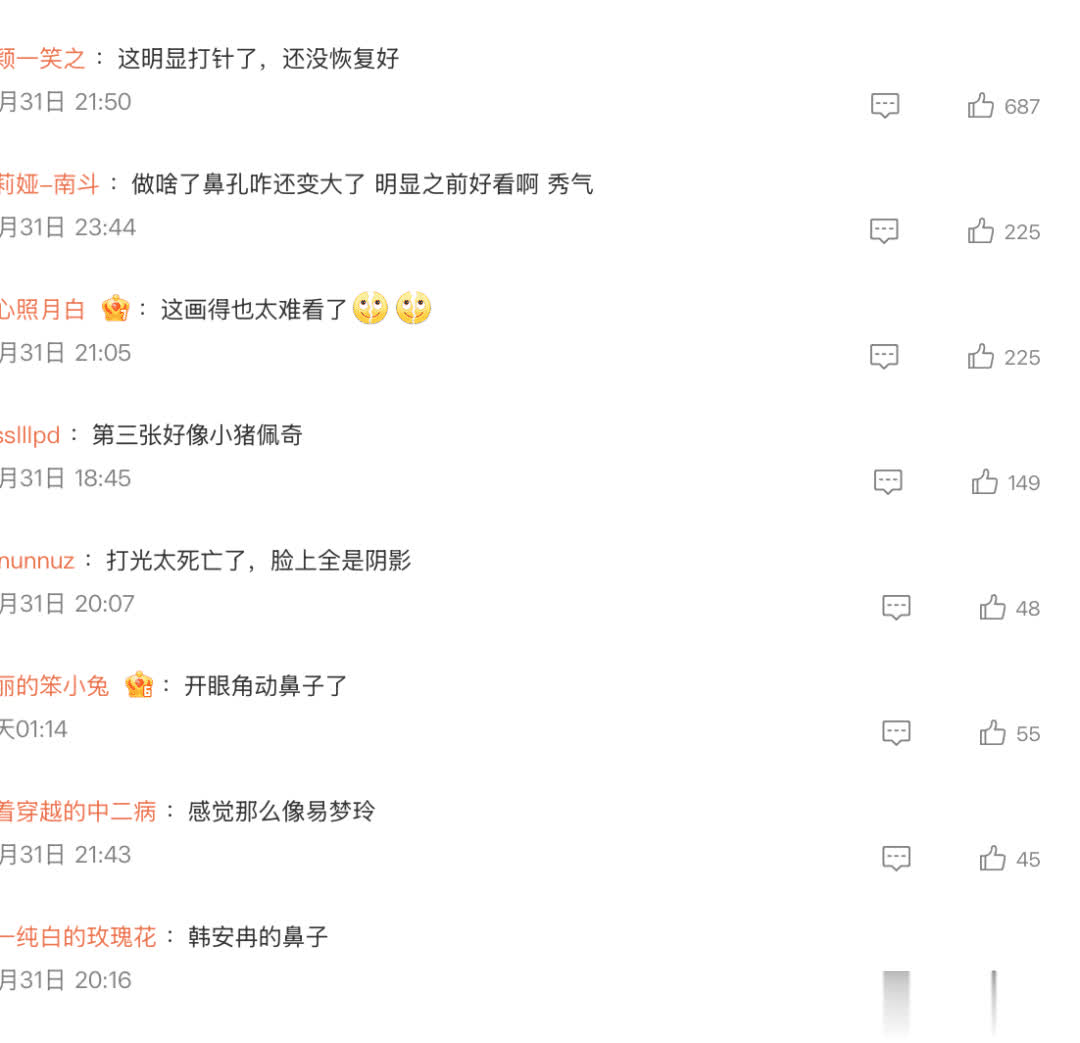Reply to the comment 第三张好像小猪佩奇
The image size is (1080, 1043).
pyautogui.click(x=889, y=483)
